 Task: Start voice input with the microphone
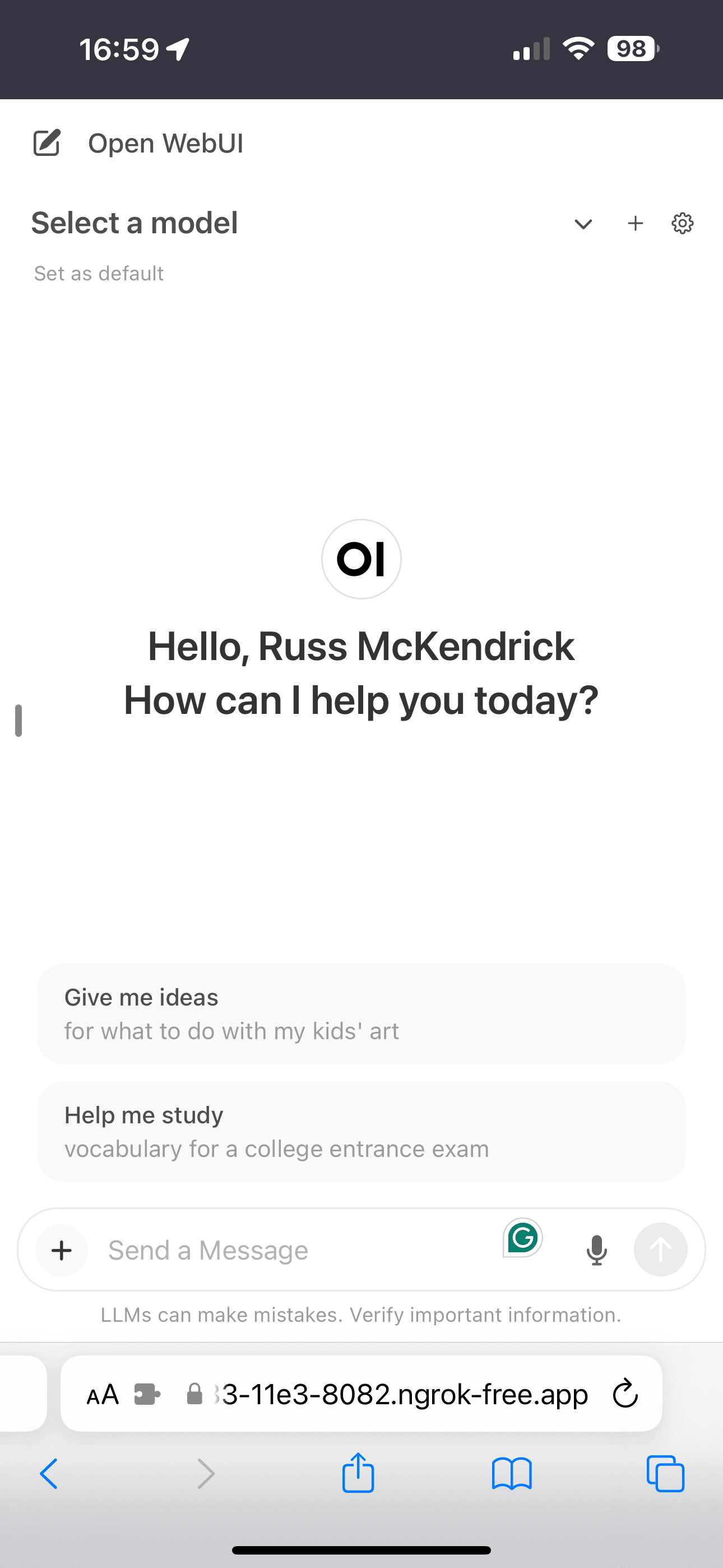[x=596, y=1250]
